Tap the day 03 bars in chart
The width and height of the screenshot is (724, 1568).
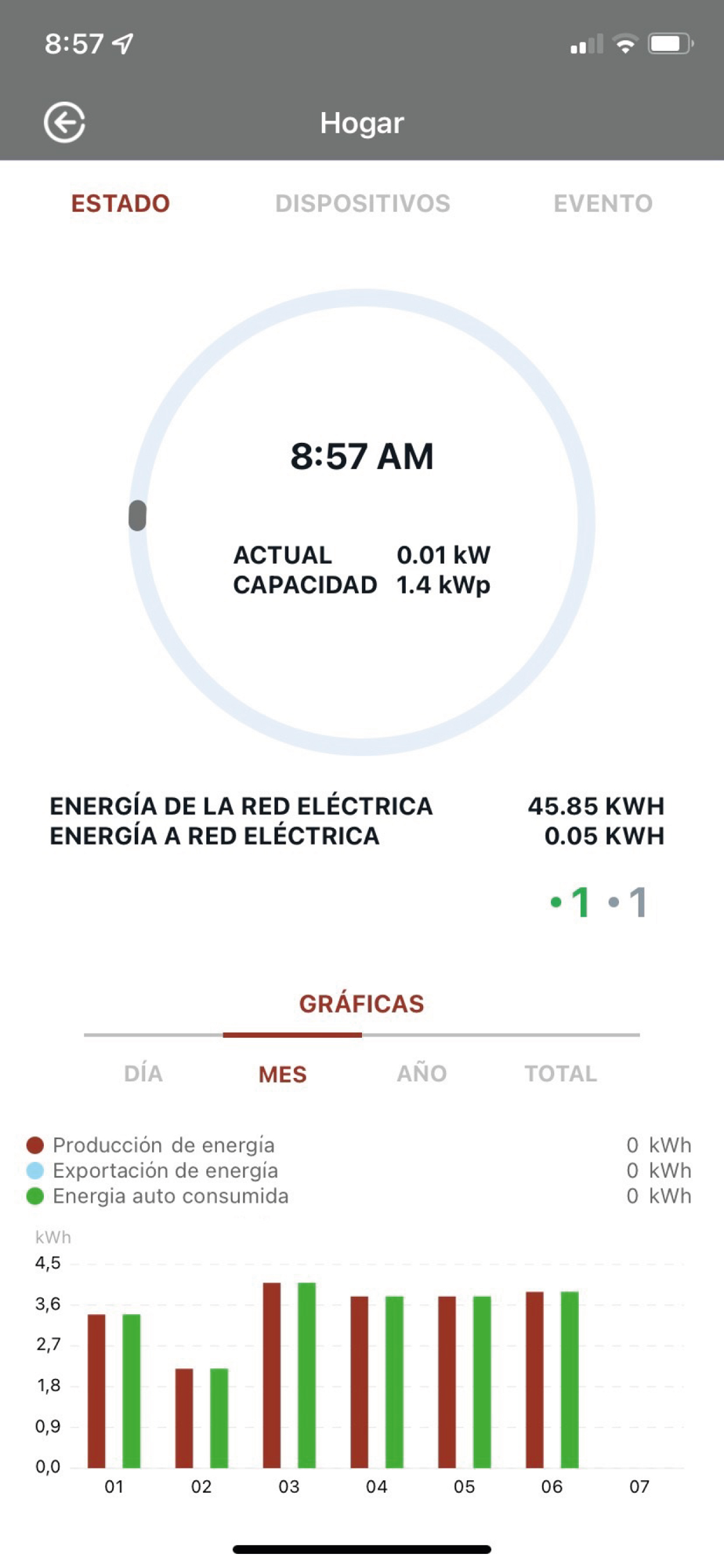point(289,1375)
